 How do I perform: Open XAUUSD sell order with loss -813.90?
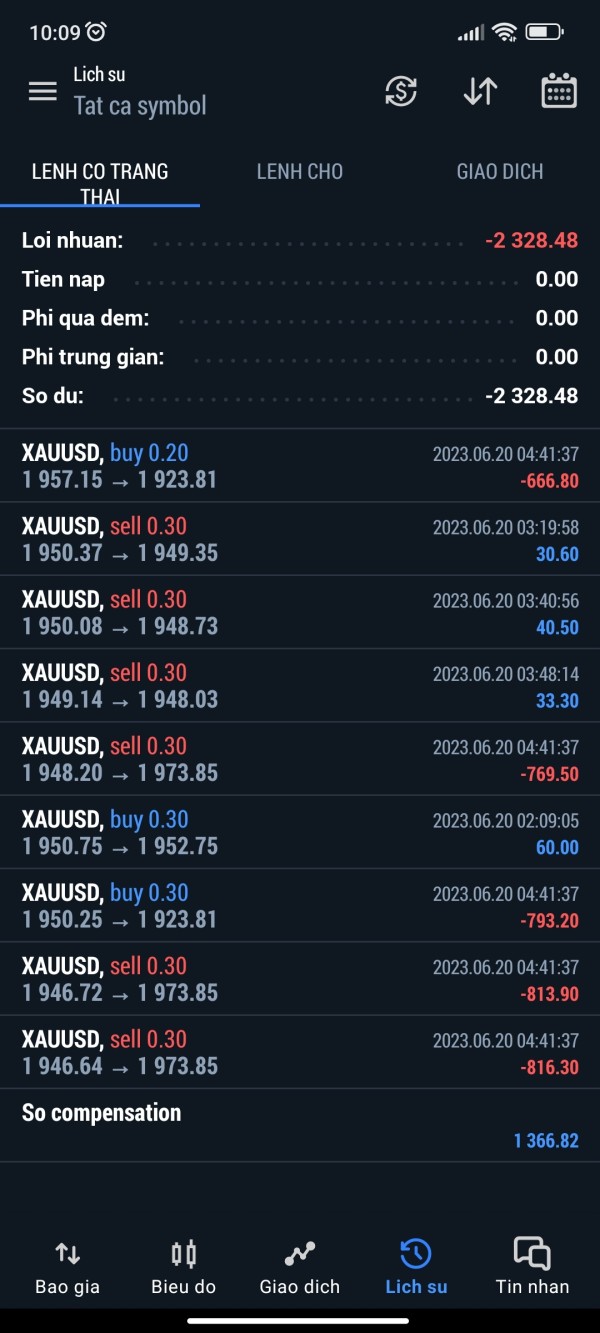(300, 978)
